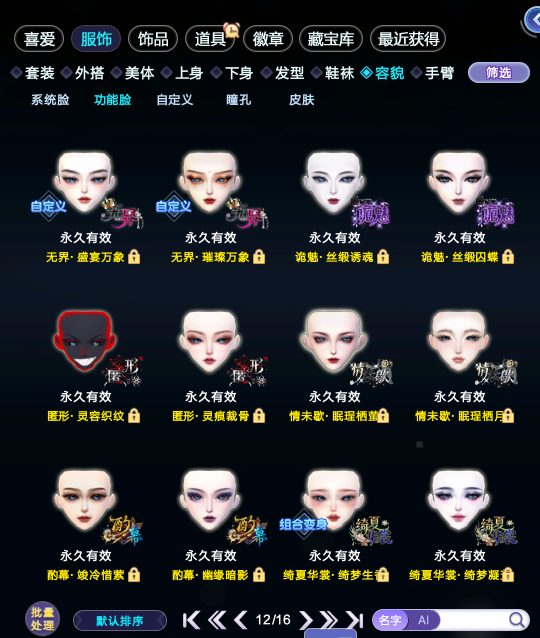Open the 藏宝库 tab
Viewport: 540px width, 638px height.
tap(330, 39)
